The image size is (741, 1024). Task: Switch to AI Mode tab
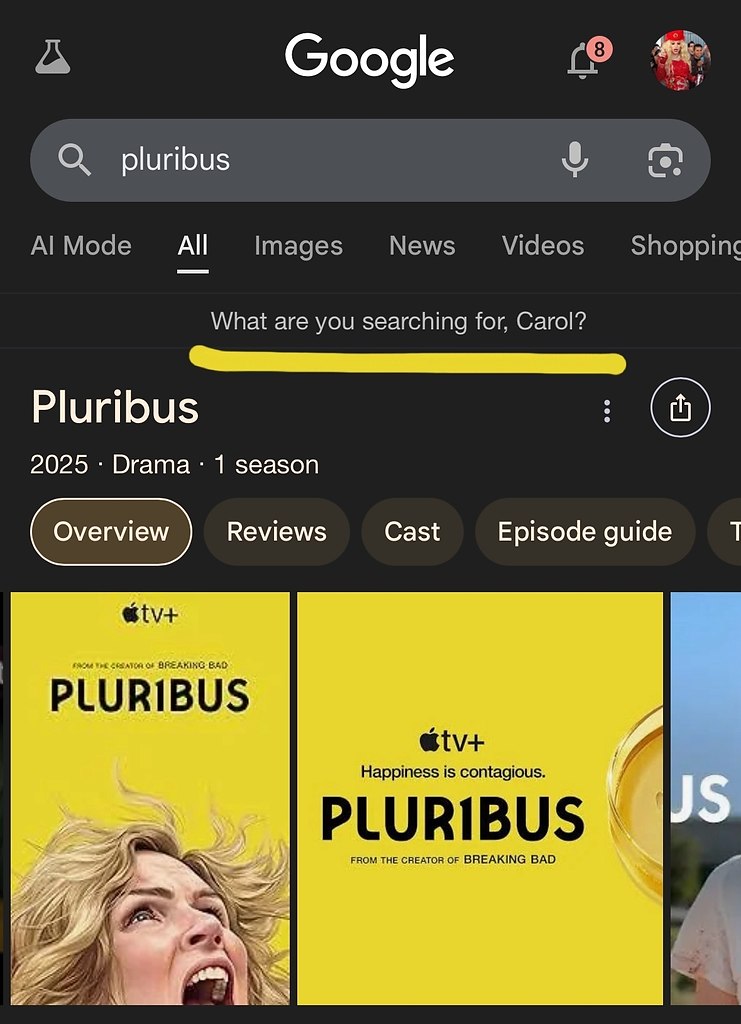click(81, 246)
